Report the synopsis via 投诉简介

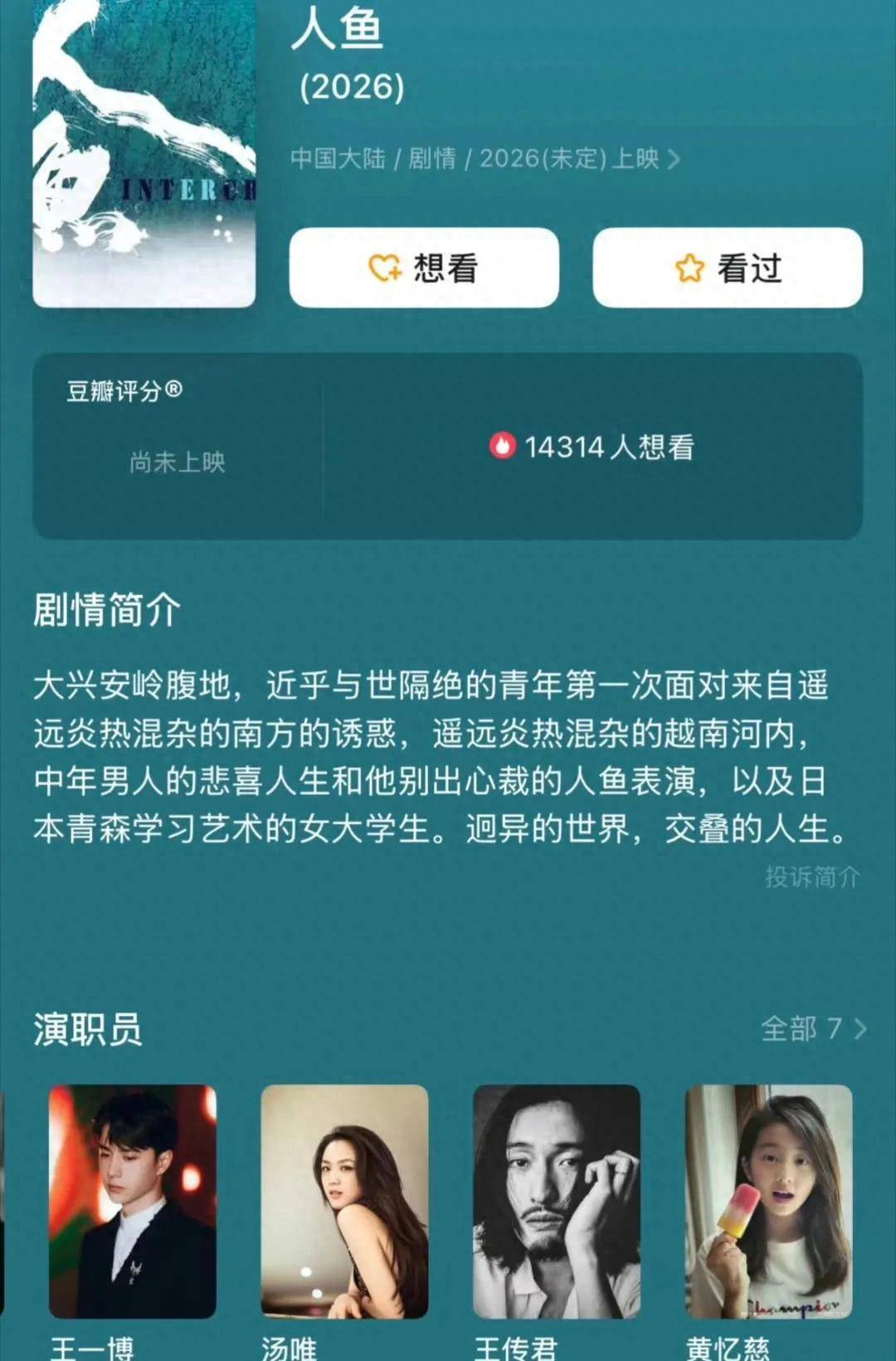[811, 876]
